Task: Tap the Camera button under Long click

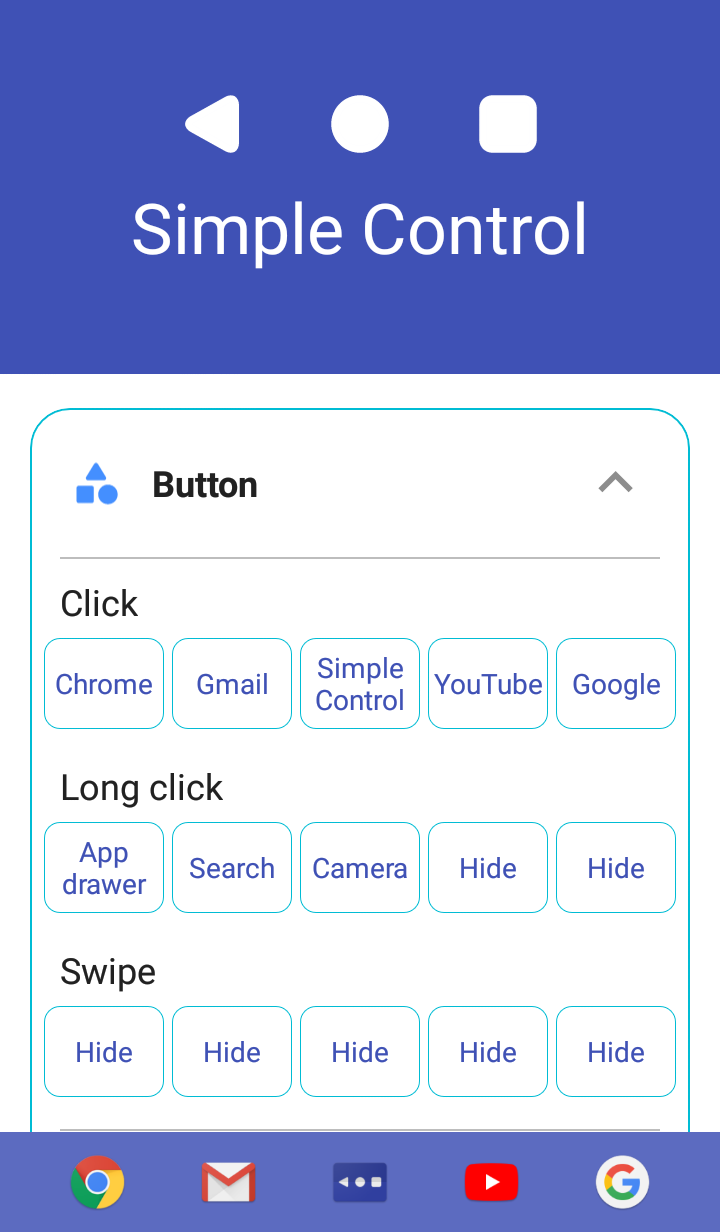Action: (x=360, y=868)
